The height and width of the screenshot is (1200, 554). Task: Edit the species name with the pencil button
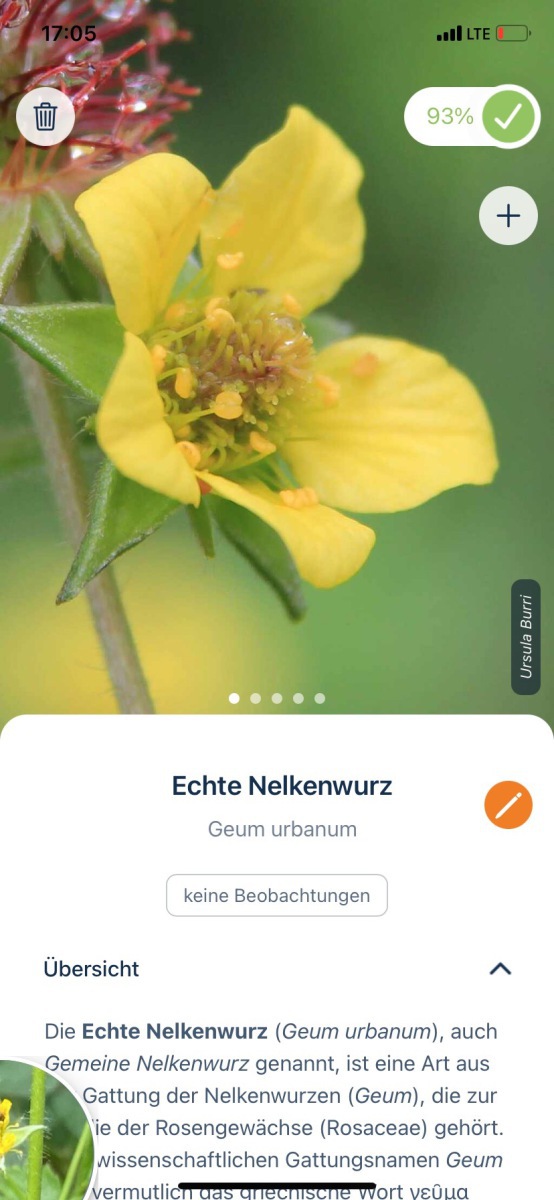[508, 804]
